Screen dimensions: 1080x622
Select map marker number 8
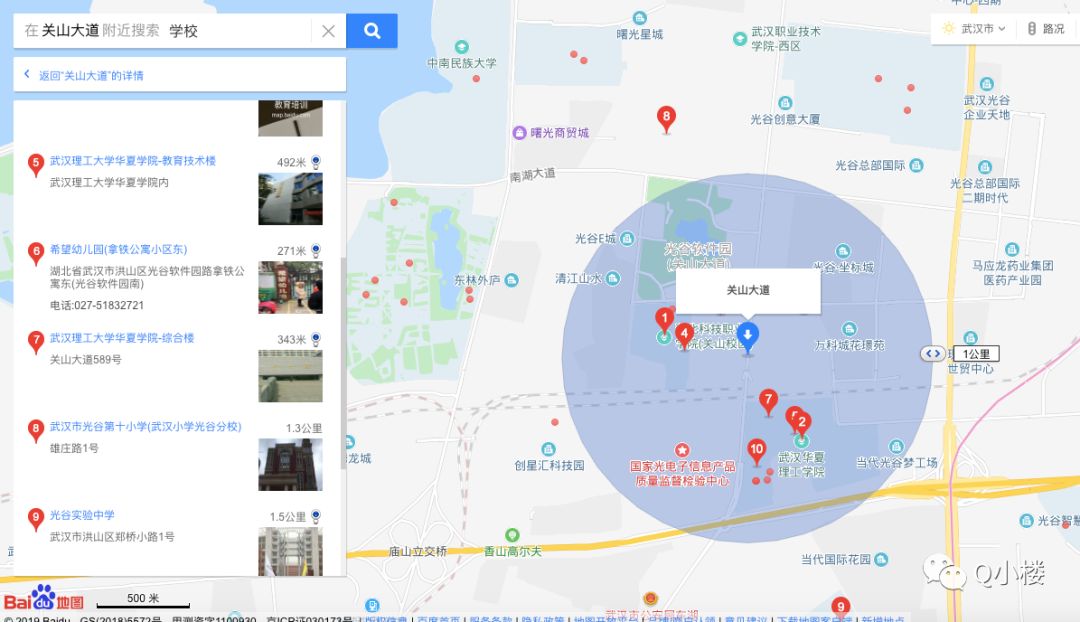667,118
